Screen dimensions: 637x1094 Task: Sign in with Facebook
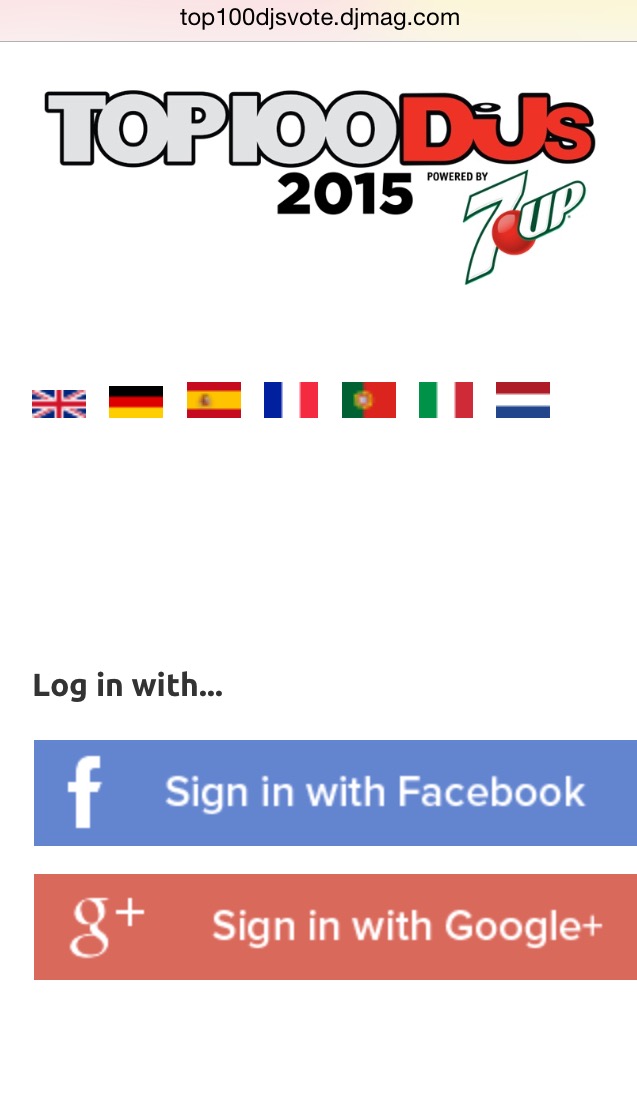[335, 793]
